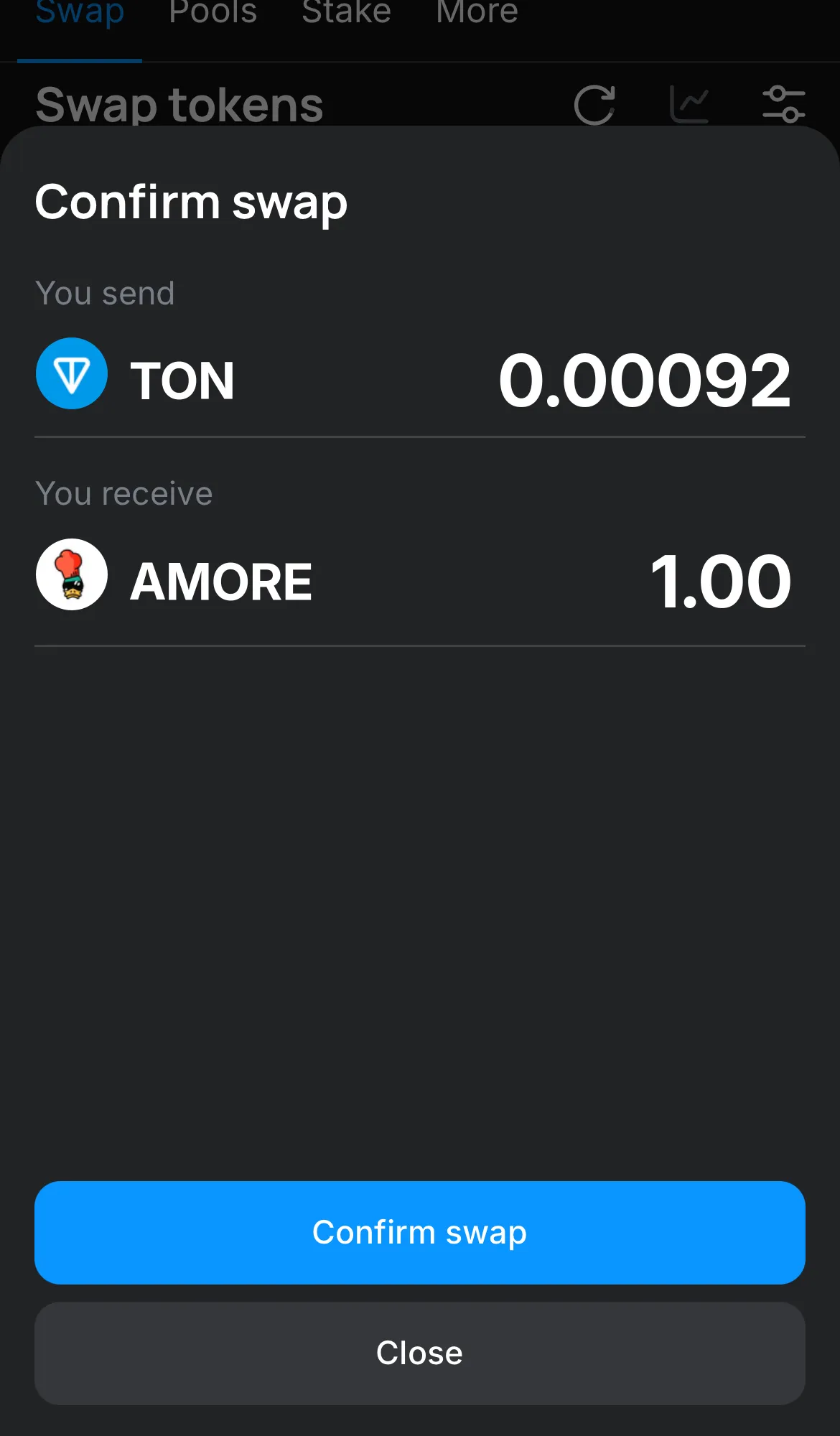This screenshot has height=1436, width=840.
Task: Select the TON blue diamond icon
Action: tap(71, 374)
